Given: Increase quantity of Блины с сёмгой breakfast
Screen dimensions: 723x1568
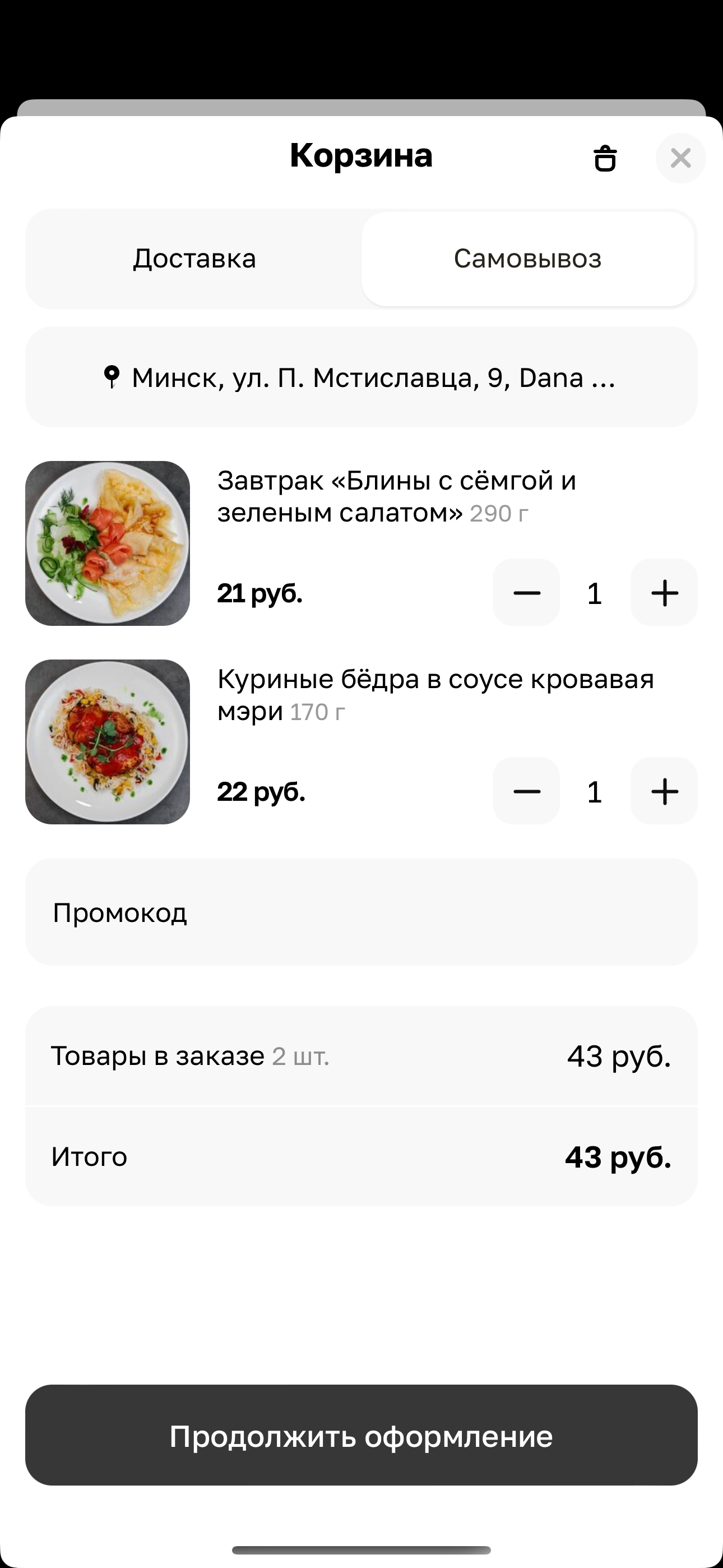Looking at the screenshot, I should coord(664,593).
